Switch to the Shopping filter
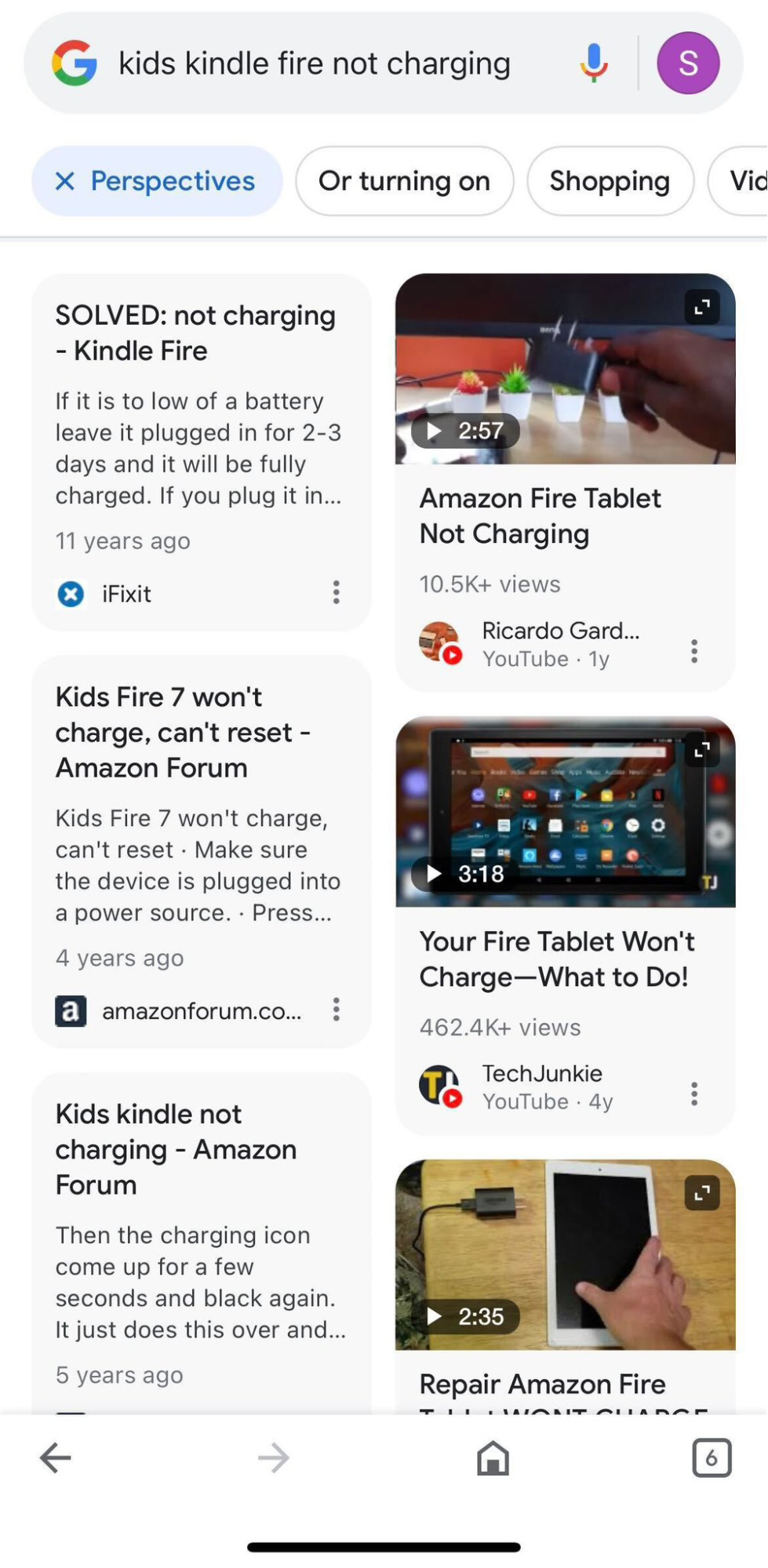Image resolution: width=768 pixels, height=1568 pixels. coord(610,181)
